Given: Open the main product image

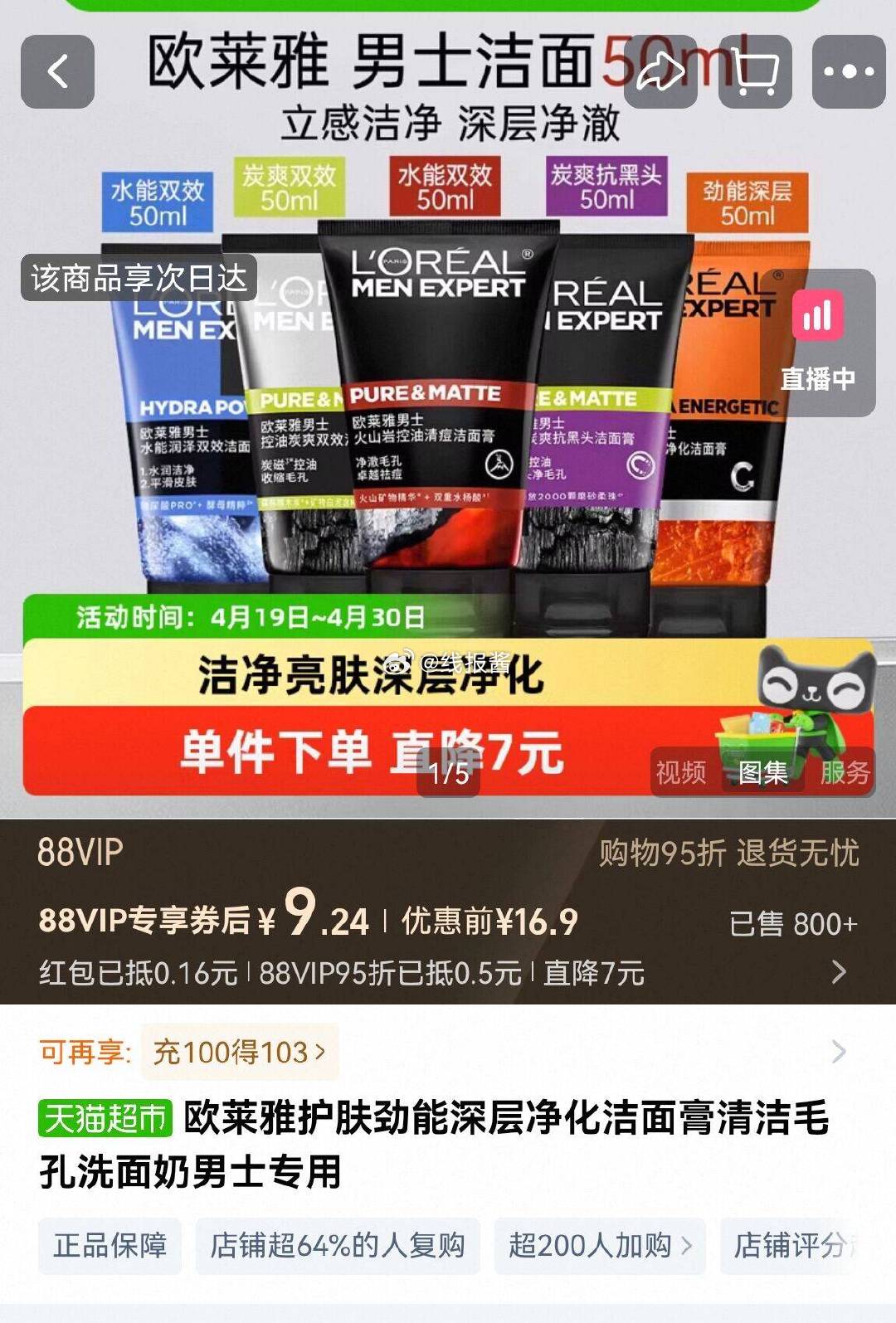Looking at the screenshot, I should (448, 415).
